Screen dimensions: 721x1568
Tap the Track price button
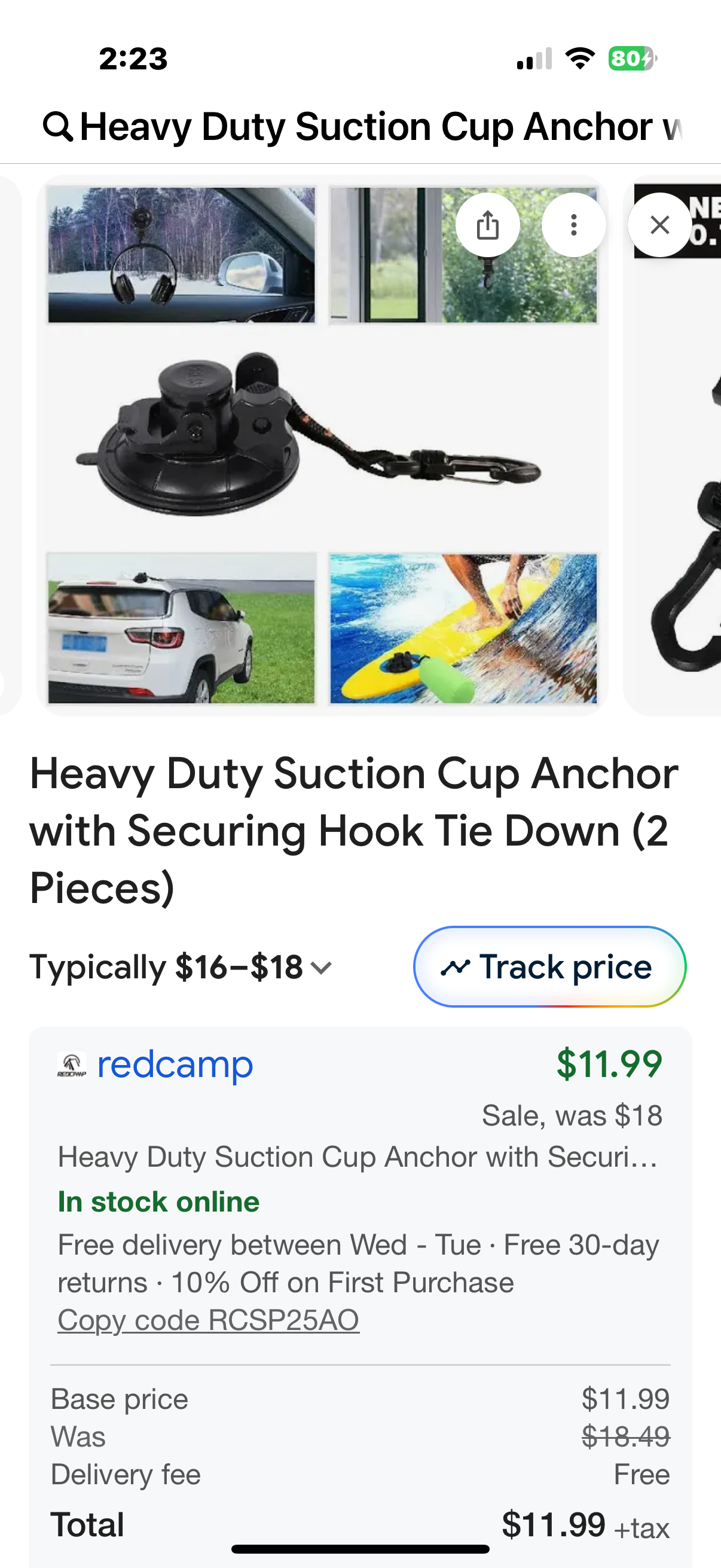[549, 966]
